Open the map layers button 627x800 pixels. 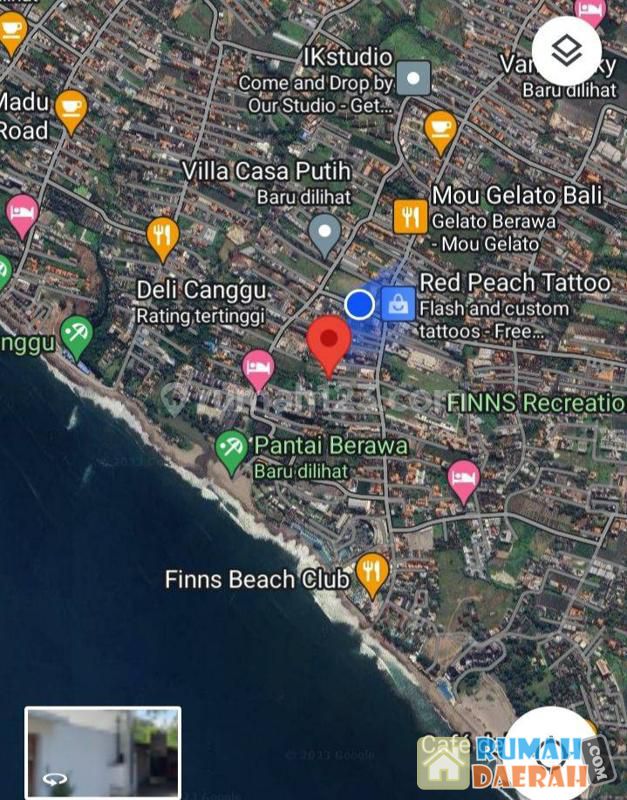pos(566,51)
